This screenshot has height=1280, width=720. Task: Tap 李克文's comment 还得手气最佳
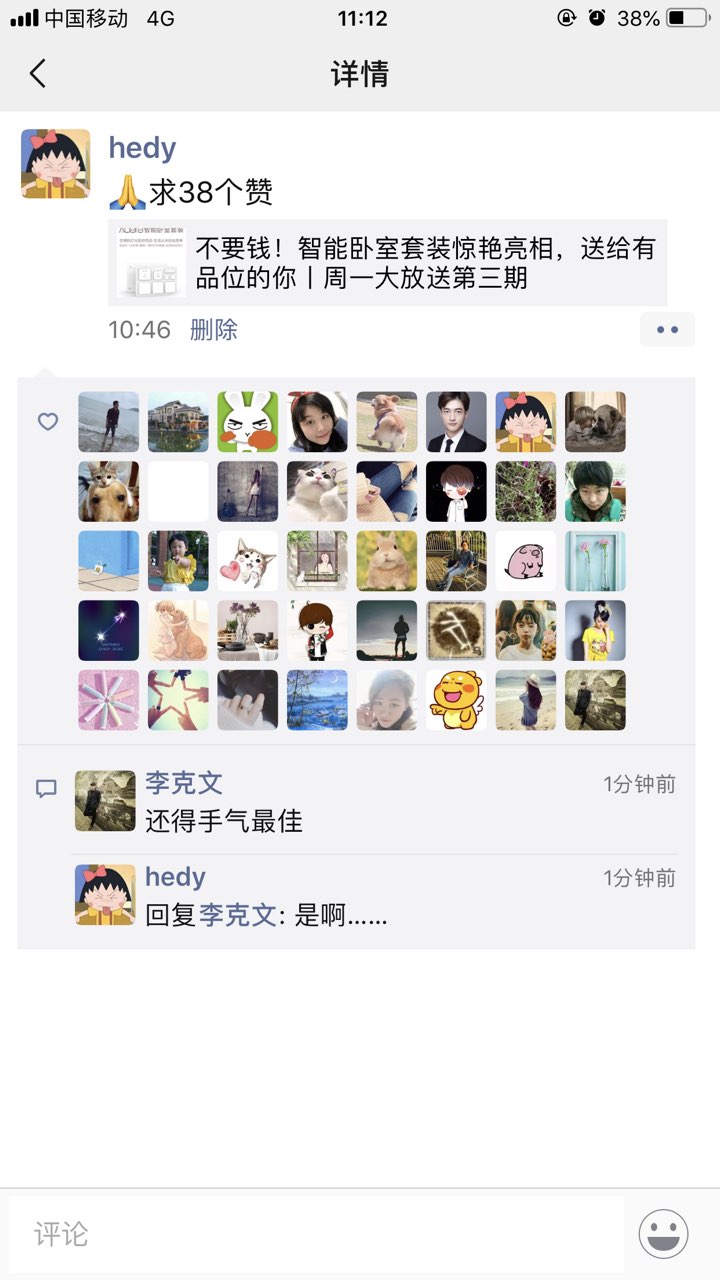click(224, 821)
